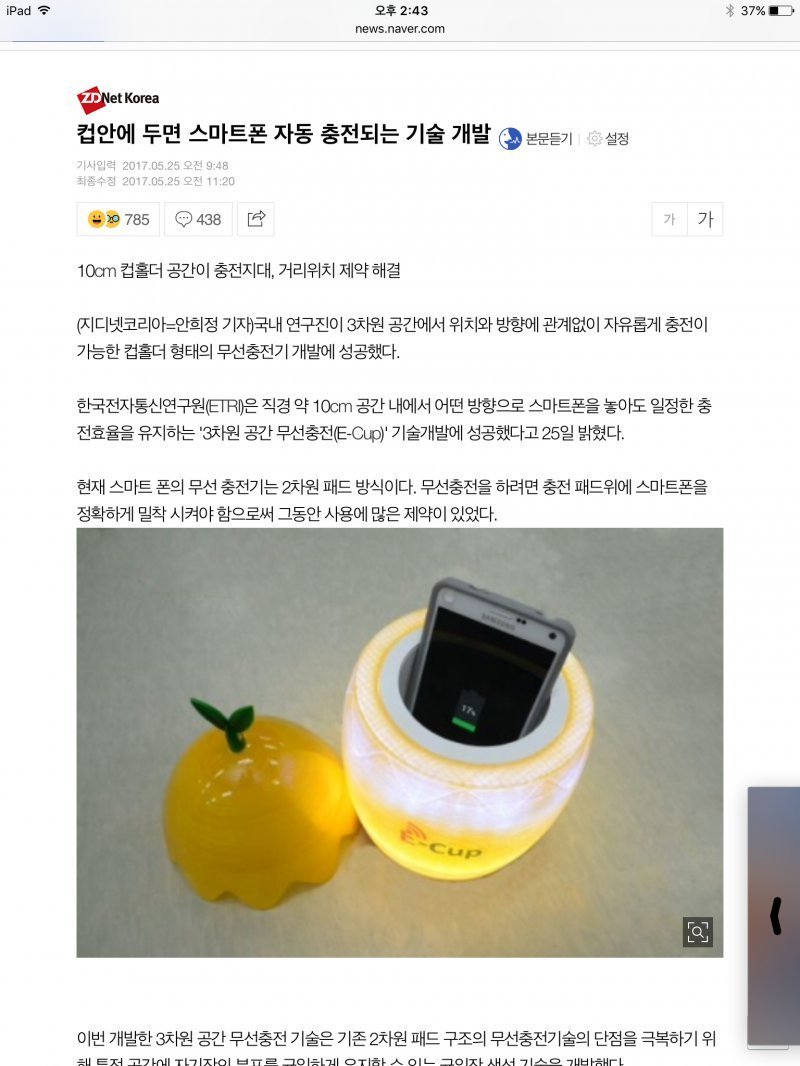The width and height of the screenshot is (800, 1066).
Task: Increase the font size with large 가
Action: (705, 219)
